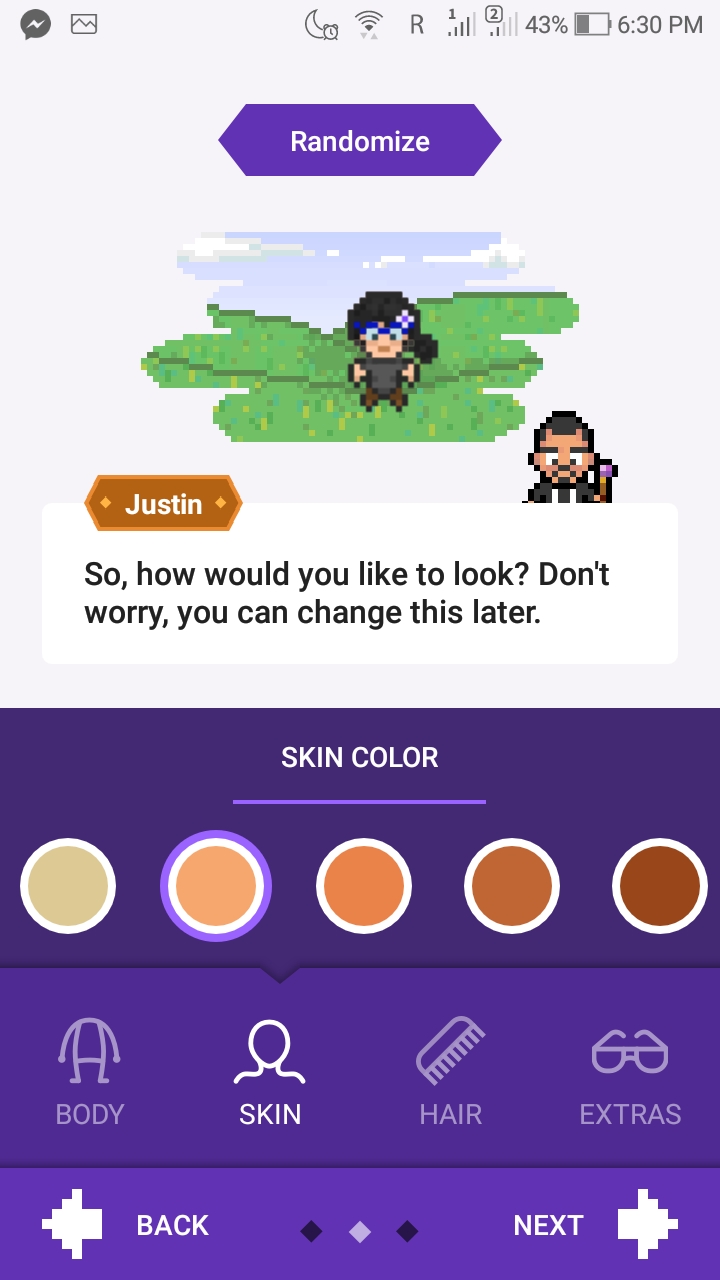Go back to the previous step
The height and width of the screenshot is (1280, 720).
pos(127,1225)
